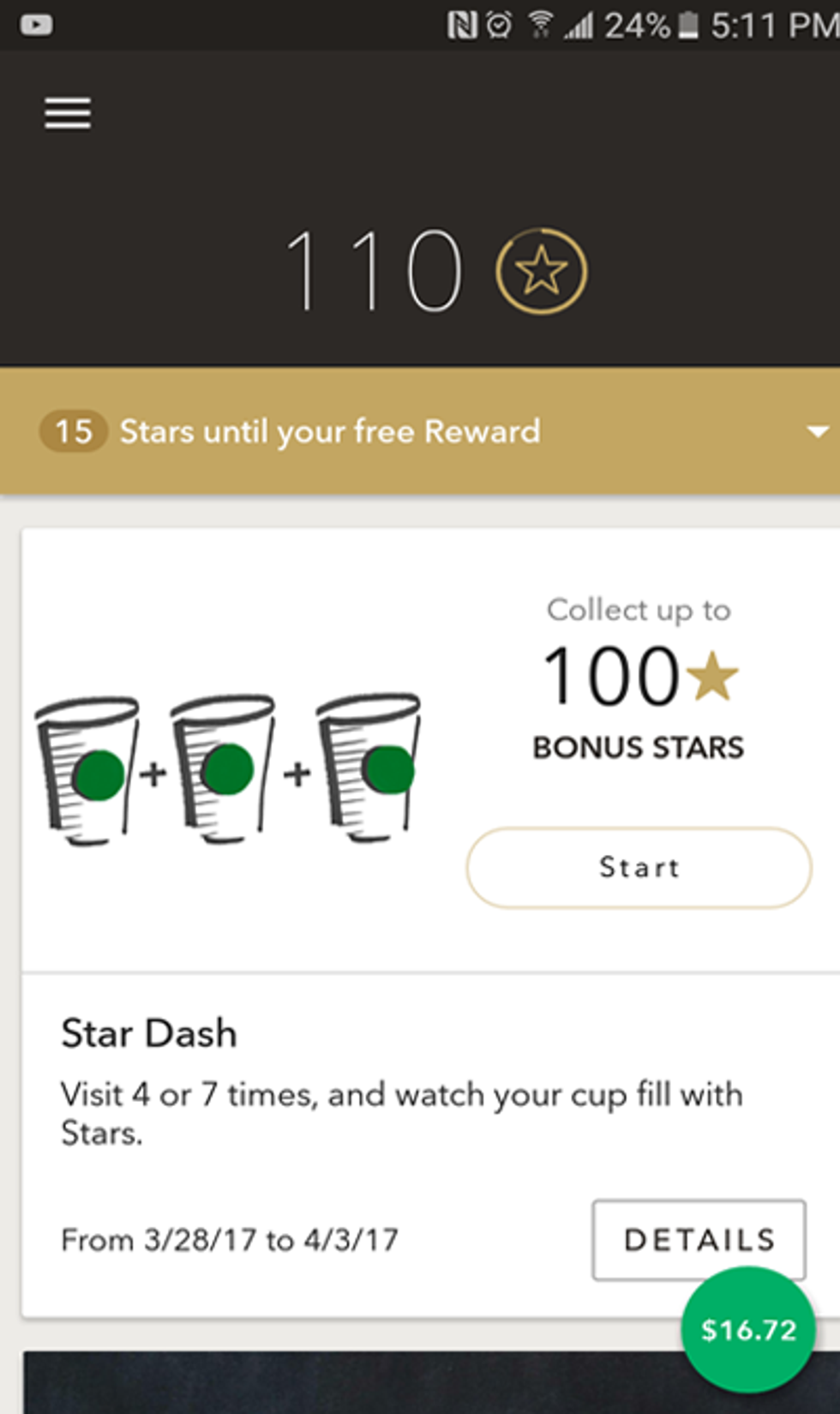
Task: Open the hamburger navigation menu
Action: (68, 113)
